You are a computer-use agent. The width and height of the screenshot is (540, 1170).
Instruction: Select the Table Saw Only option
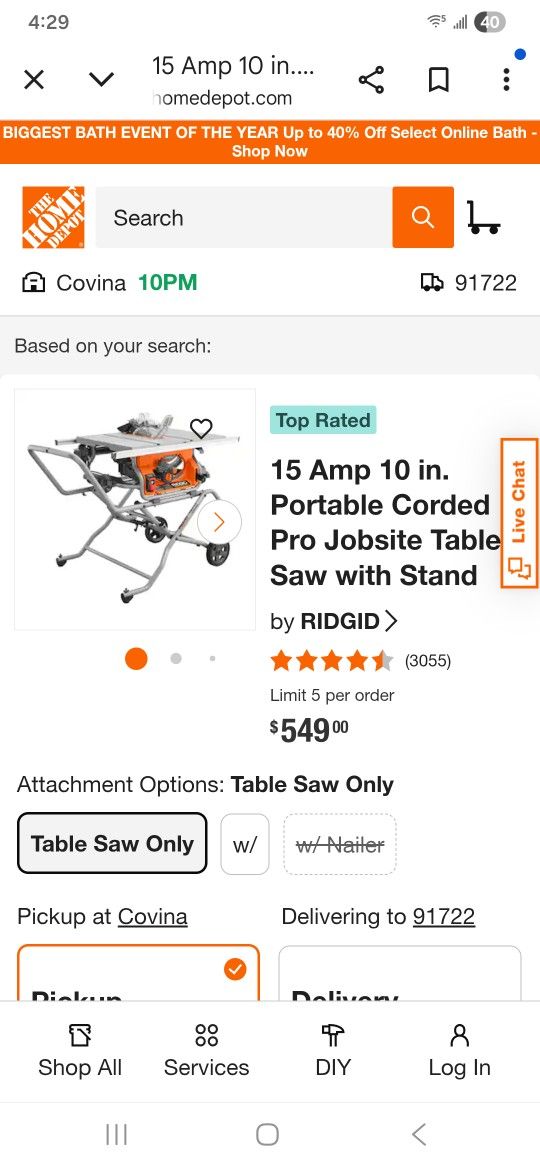112,843
